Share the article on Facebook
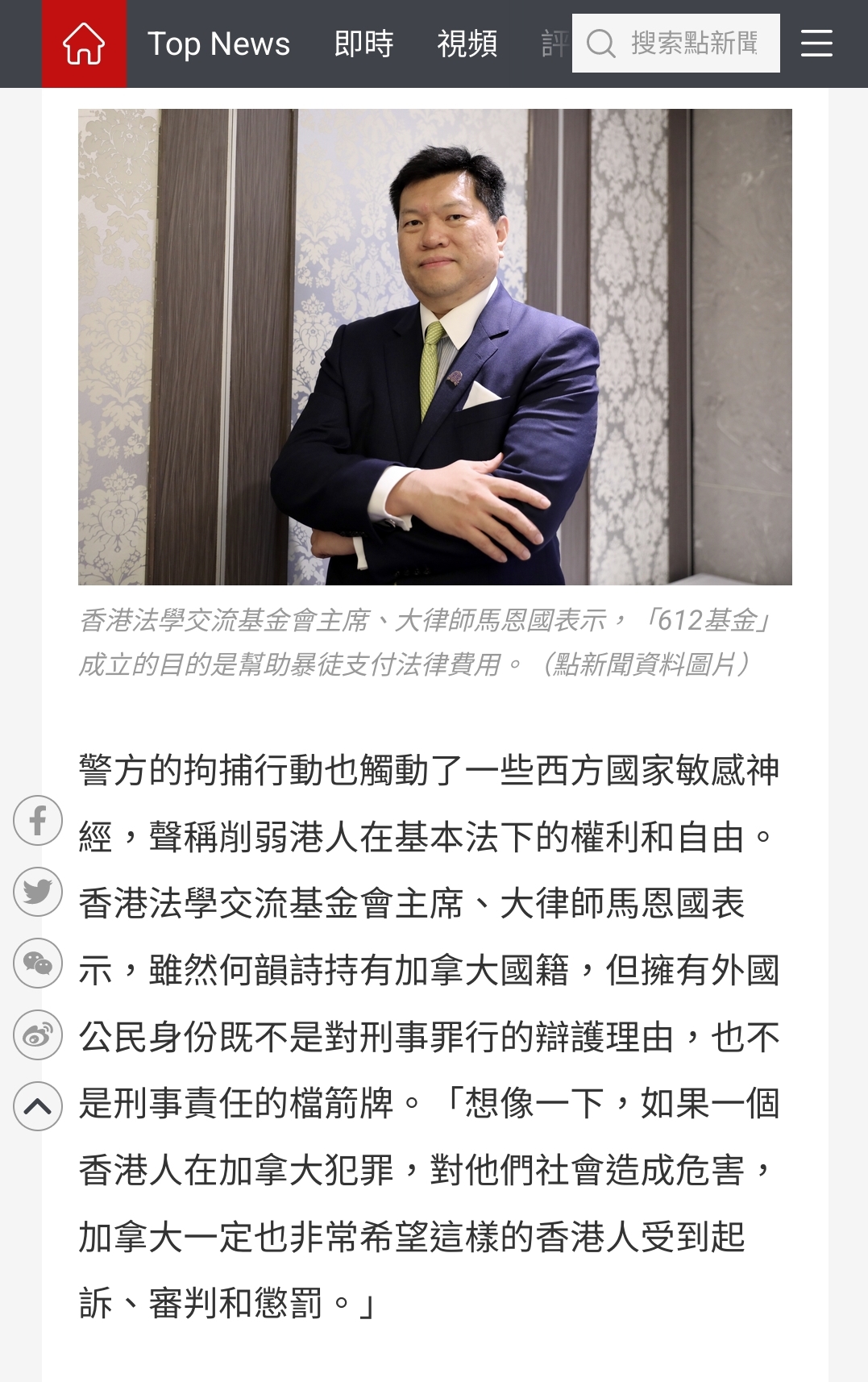The width and height of the screenshot is (868, 1382). click(x=38, y=821)
